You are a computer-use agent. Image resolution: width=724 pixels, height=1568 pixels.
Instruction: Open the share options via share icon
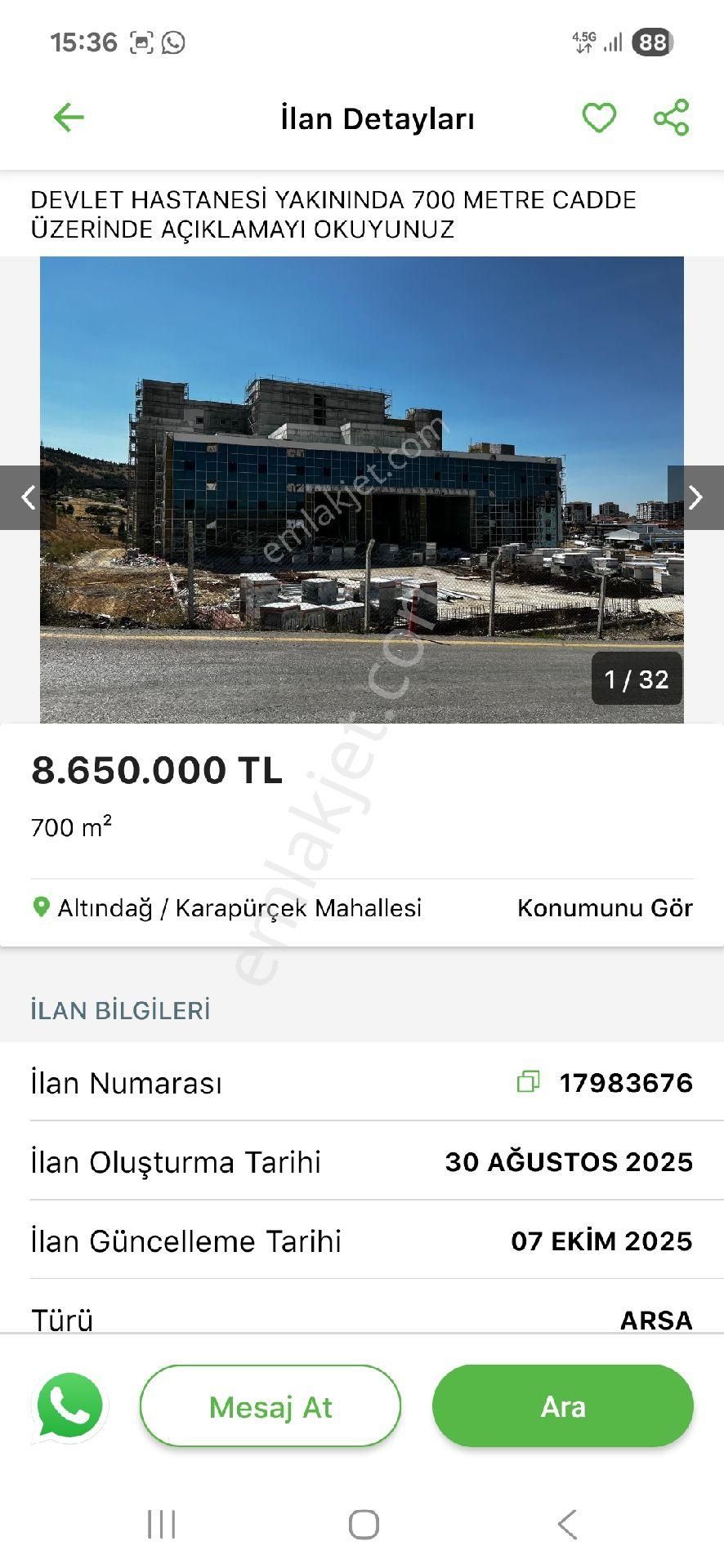670,117
